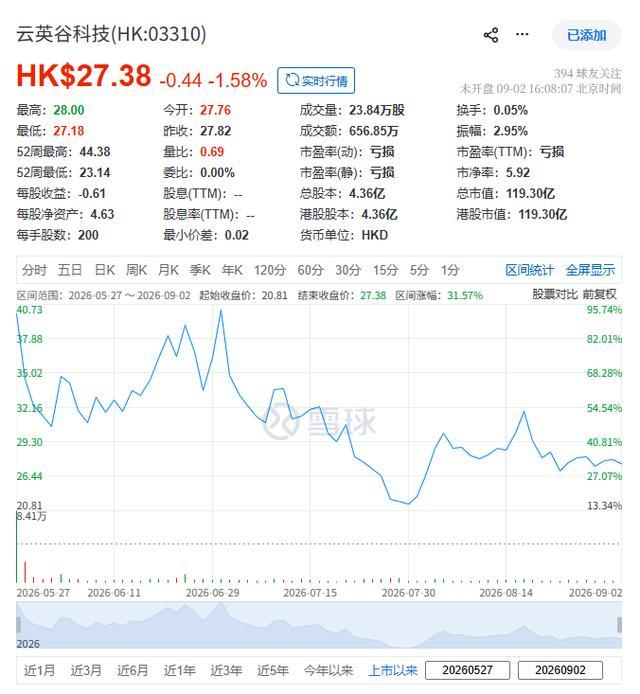Select 月K chart period
640x694 pixels.
click(x=168, y=270)
